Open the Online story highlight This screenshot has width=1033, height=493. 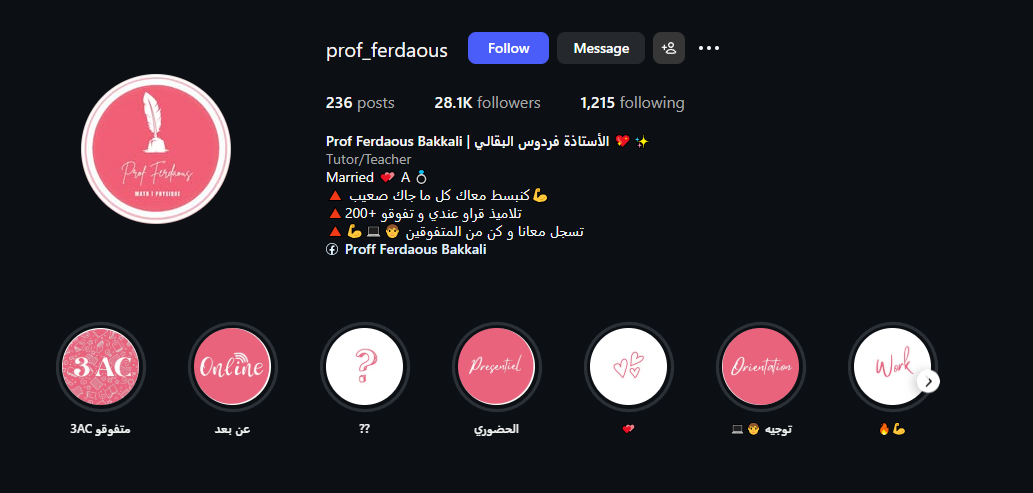pyautogui.click(x=231, y=367)
